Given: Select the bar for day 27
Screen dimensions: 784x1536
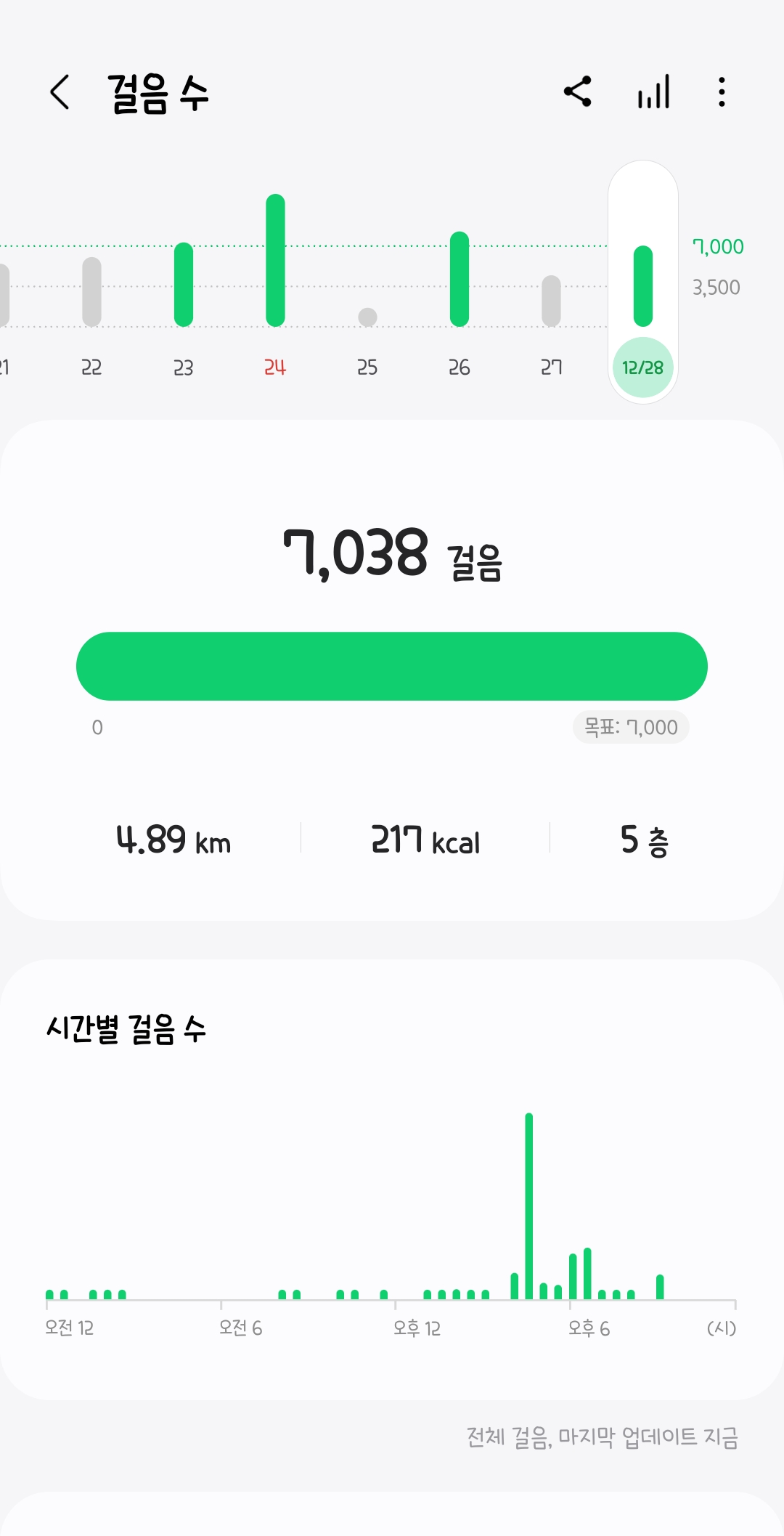Looking at the screenshot, I should pos(552,301).
